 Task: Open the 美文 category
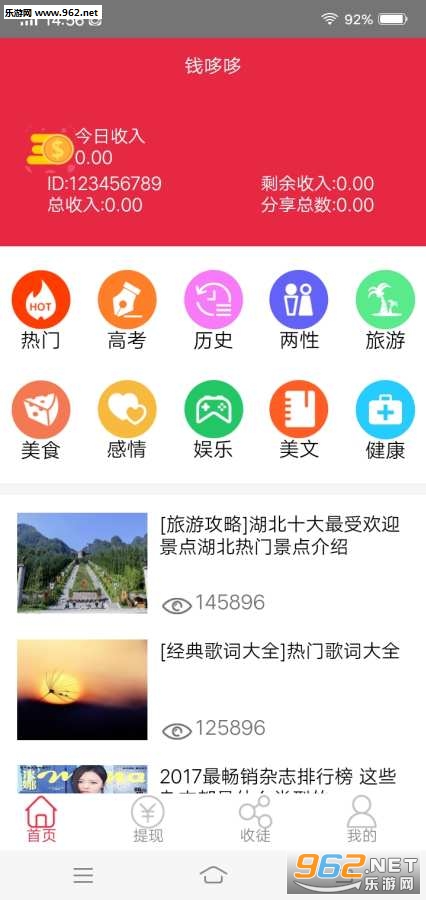[x=299, y=420]
